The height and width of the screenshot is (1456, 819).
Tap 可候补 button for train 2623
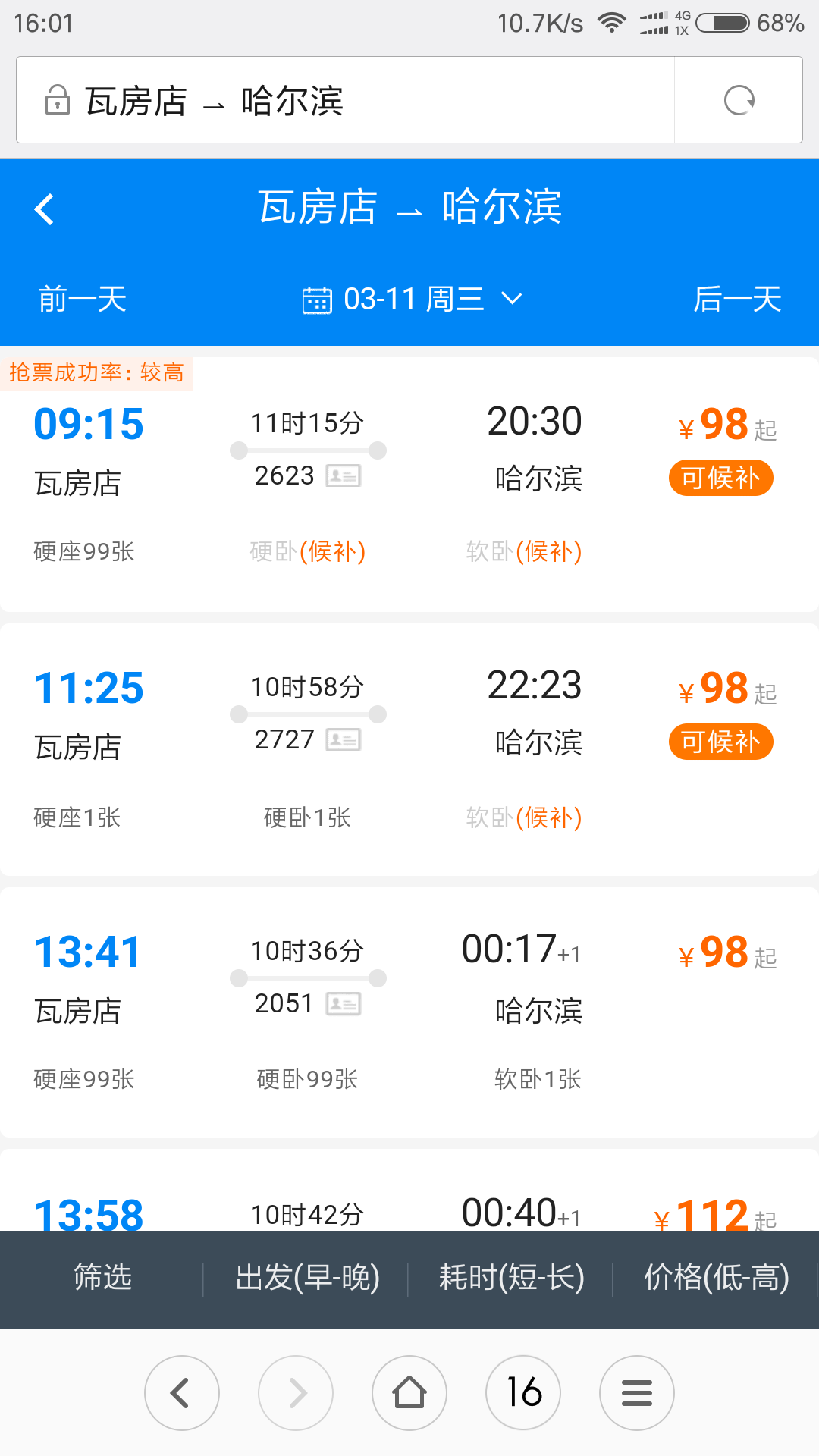(720, 478)
